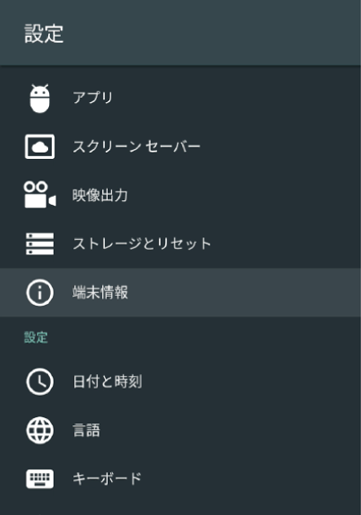Open the アプリ settings row

click(x=180, y=98)
